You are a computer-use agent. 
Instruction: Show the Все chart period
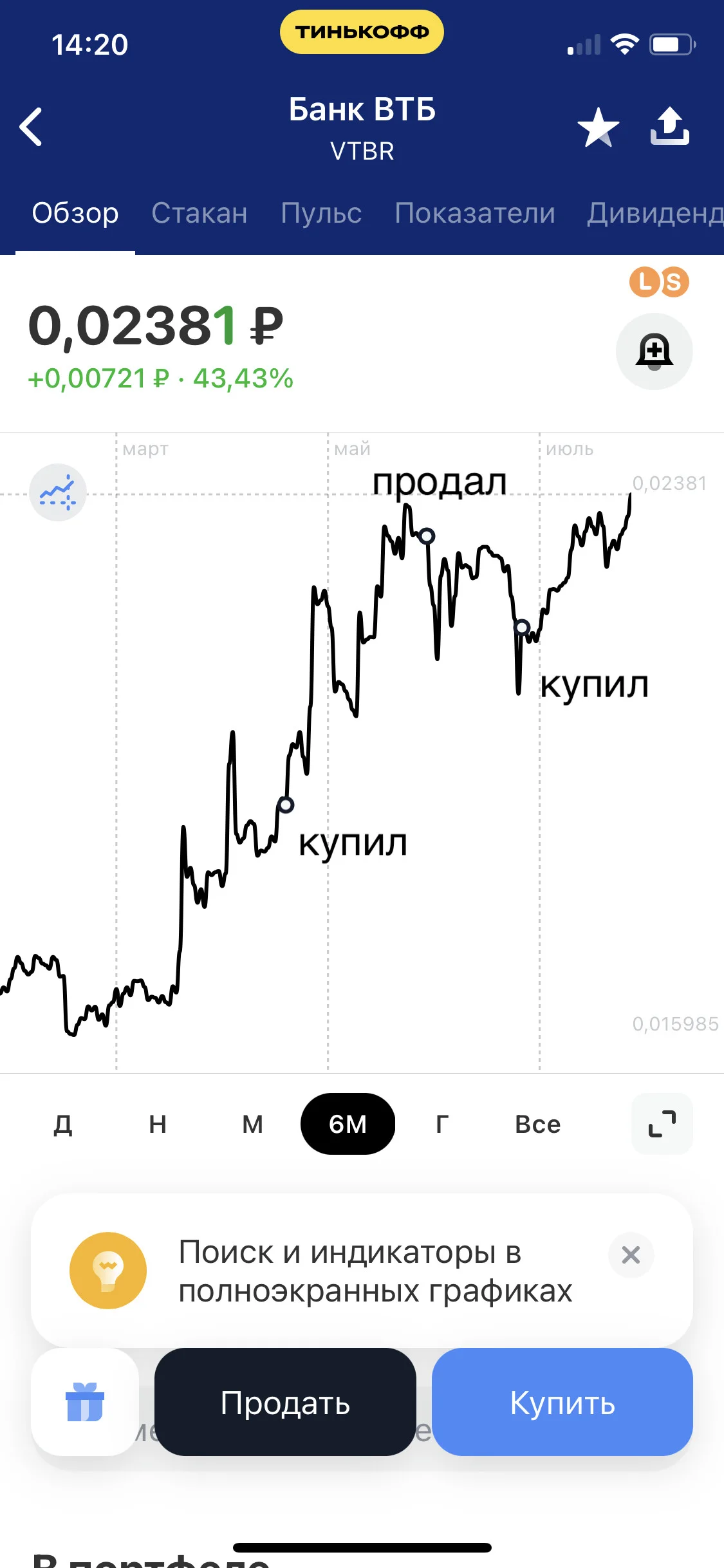point(538,1124)
